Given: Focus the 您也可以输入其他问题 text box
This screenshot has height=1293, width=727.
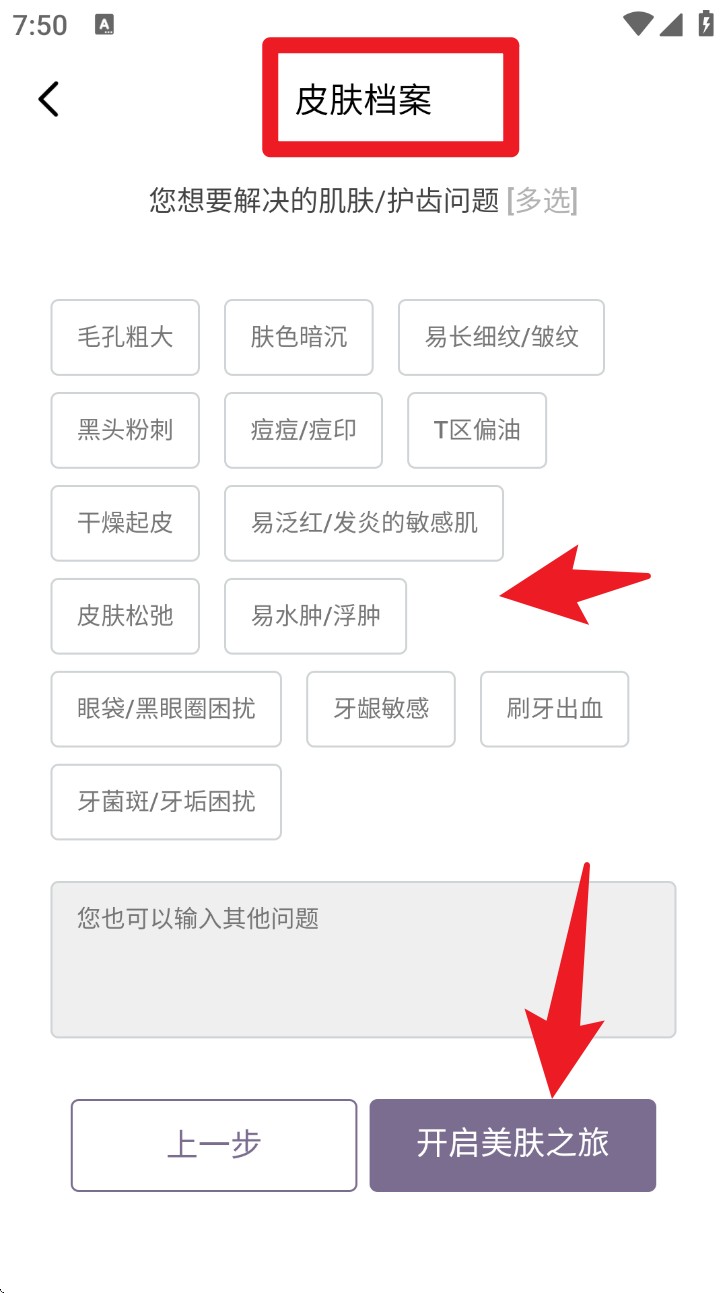Looking at the screenshot, I should coord(363,959).
